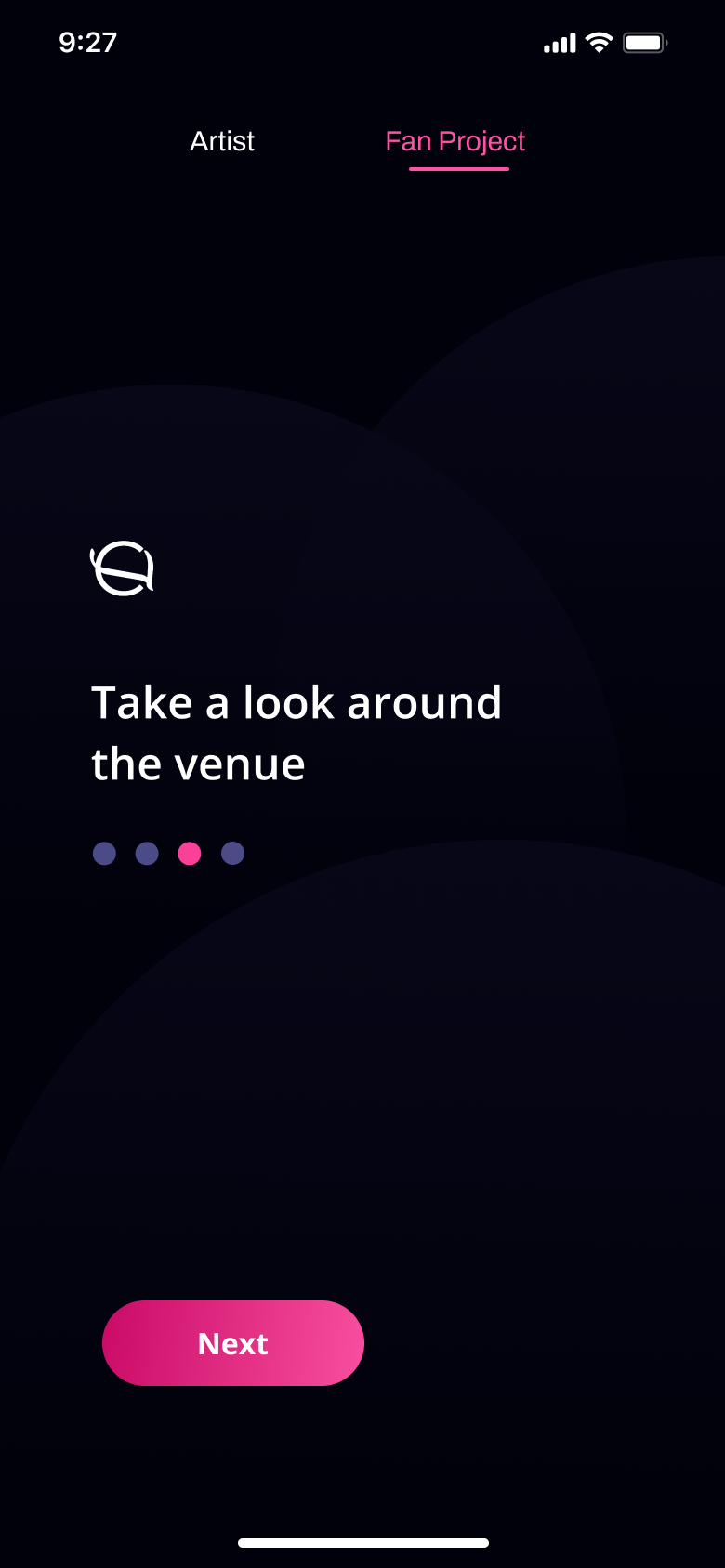
Task: Tap the Next button
Action: 233,1343
